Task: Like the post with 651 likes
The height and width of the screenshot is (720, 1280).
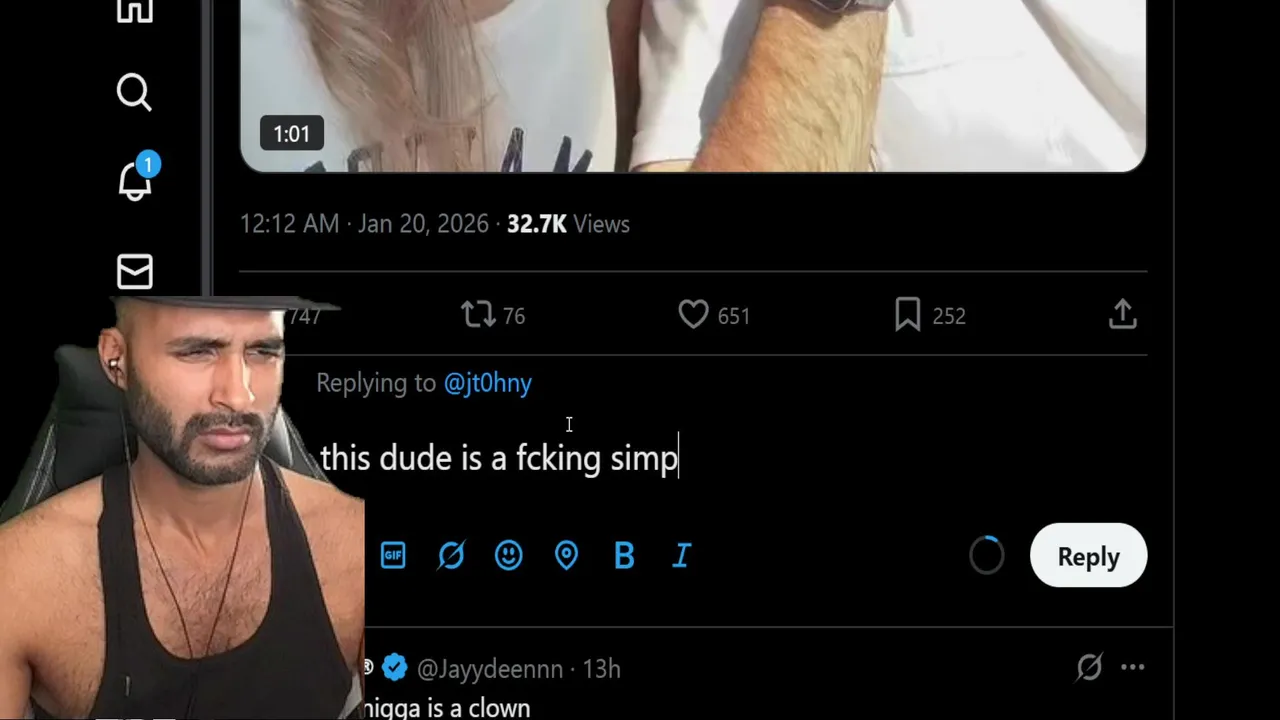Action: (x=693, y=315)
